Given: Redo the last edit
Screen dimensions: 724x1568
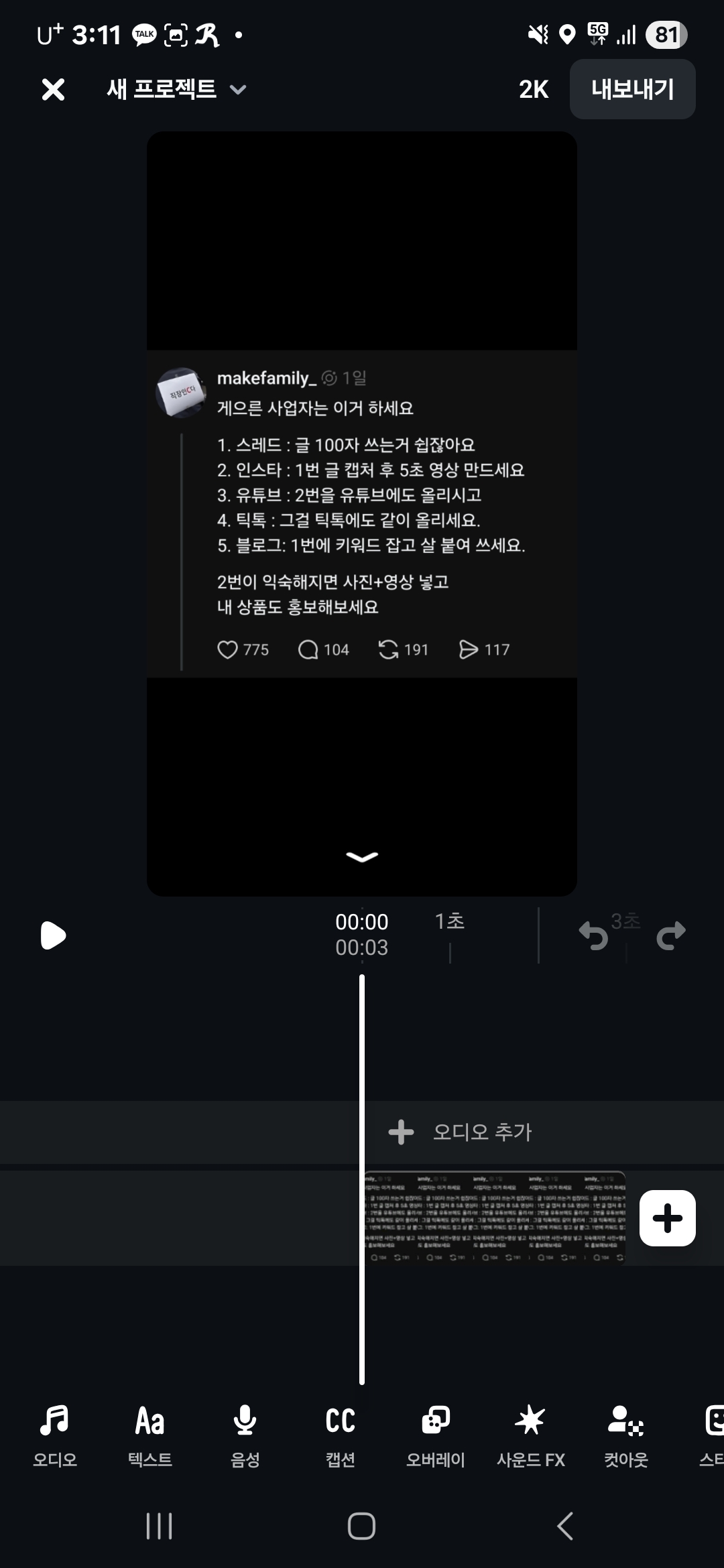Looking at the screenshot, I should coord(671,935).
